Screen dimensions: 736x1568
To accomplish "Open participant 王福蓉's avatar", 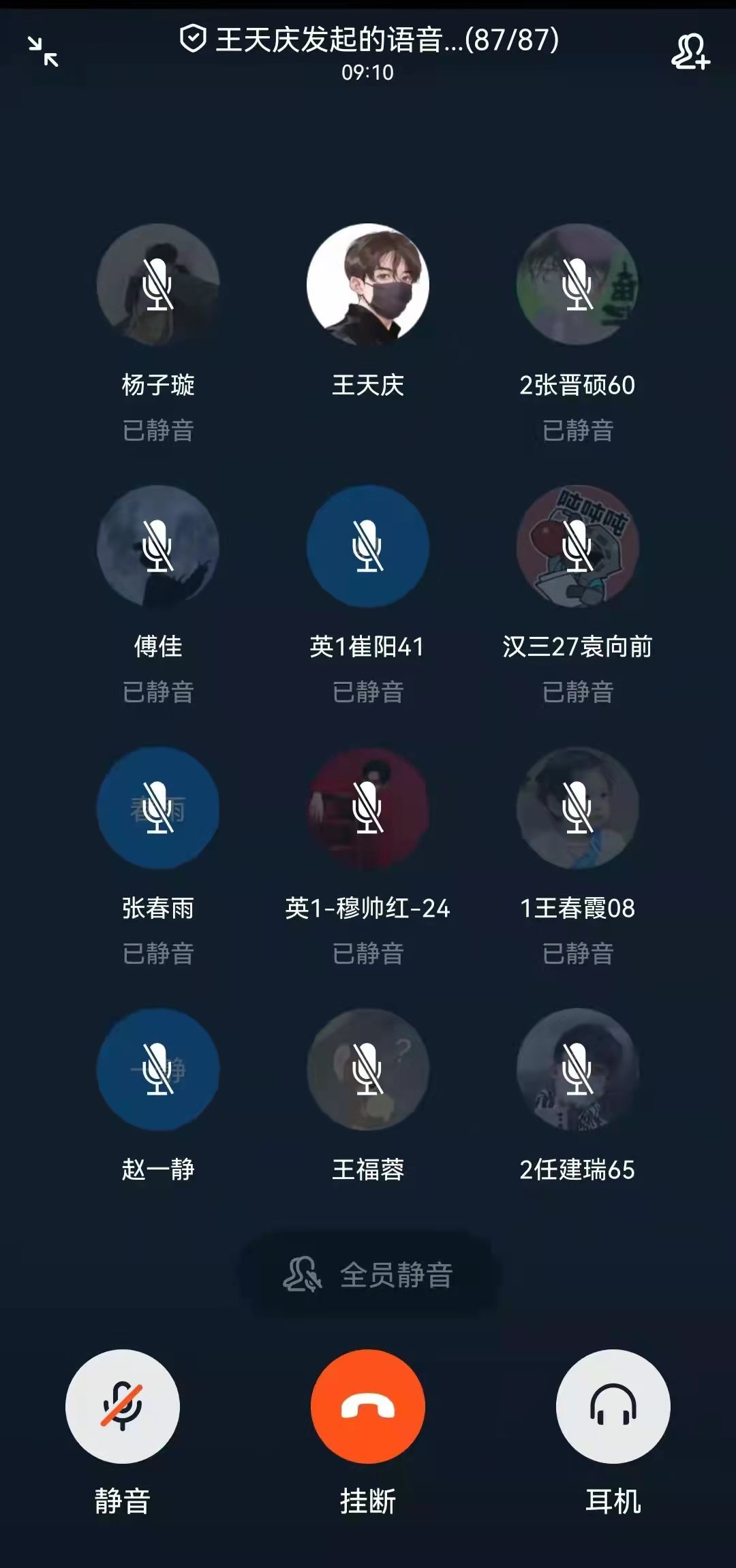I will [368, 1069].
